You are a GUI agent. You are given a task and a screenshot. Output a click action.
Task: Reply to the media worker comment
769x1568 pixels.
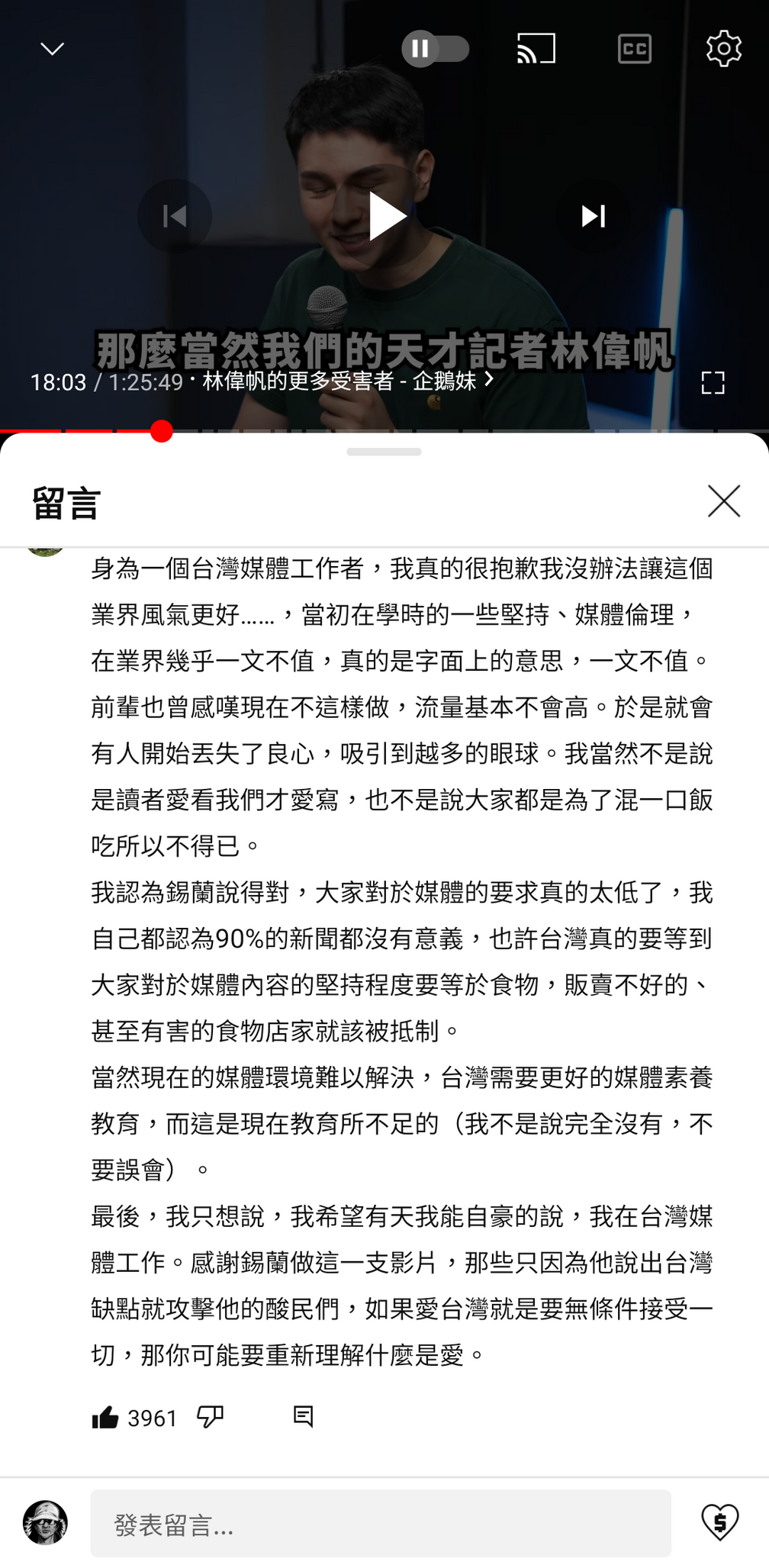click(303, 1416)
